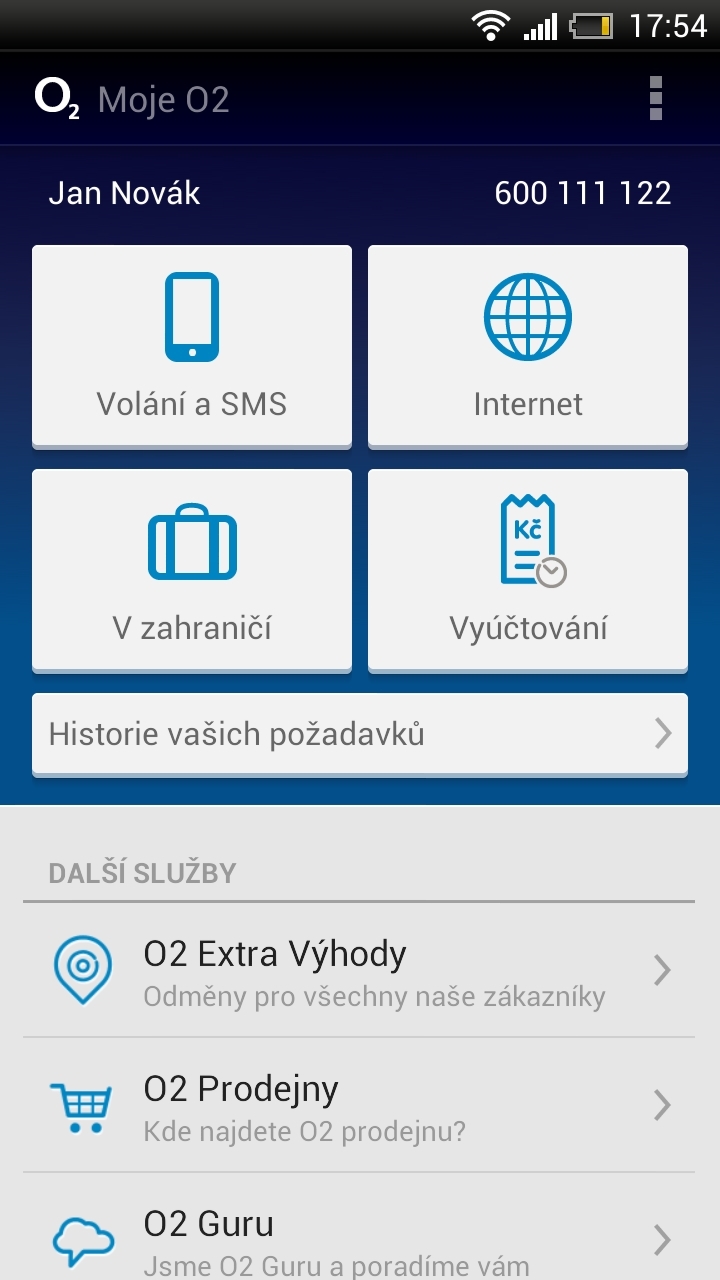Tap the DALŠÍ SLUŽBY section header
This screenshot has height=1280, width=720.
142,871
